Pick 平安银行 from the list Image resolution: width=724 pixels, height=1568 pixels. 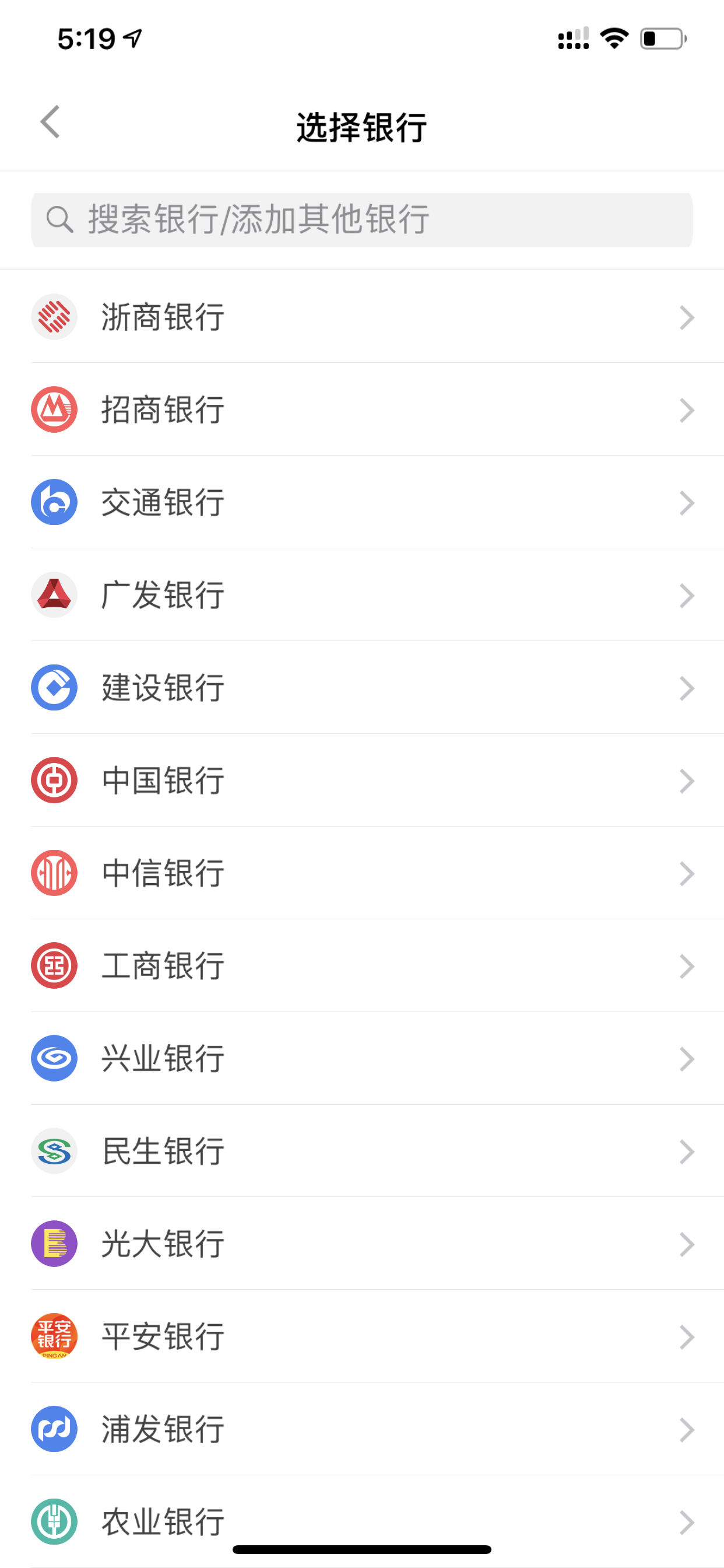(x=362, y=1336)
